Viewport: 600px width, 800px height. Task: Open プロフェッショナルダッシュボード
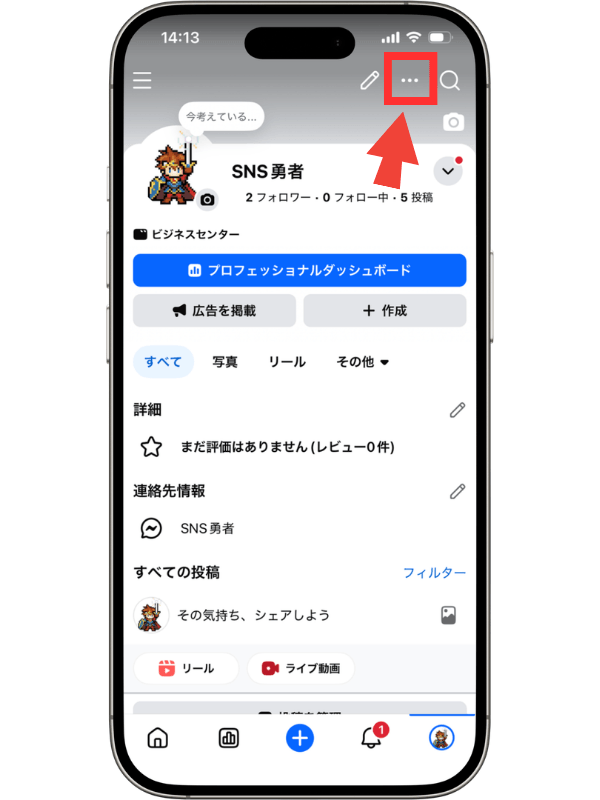[x=299, y=270]
